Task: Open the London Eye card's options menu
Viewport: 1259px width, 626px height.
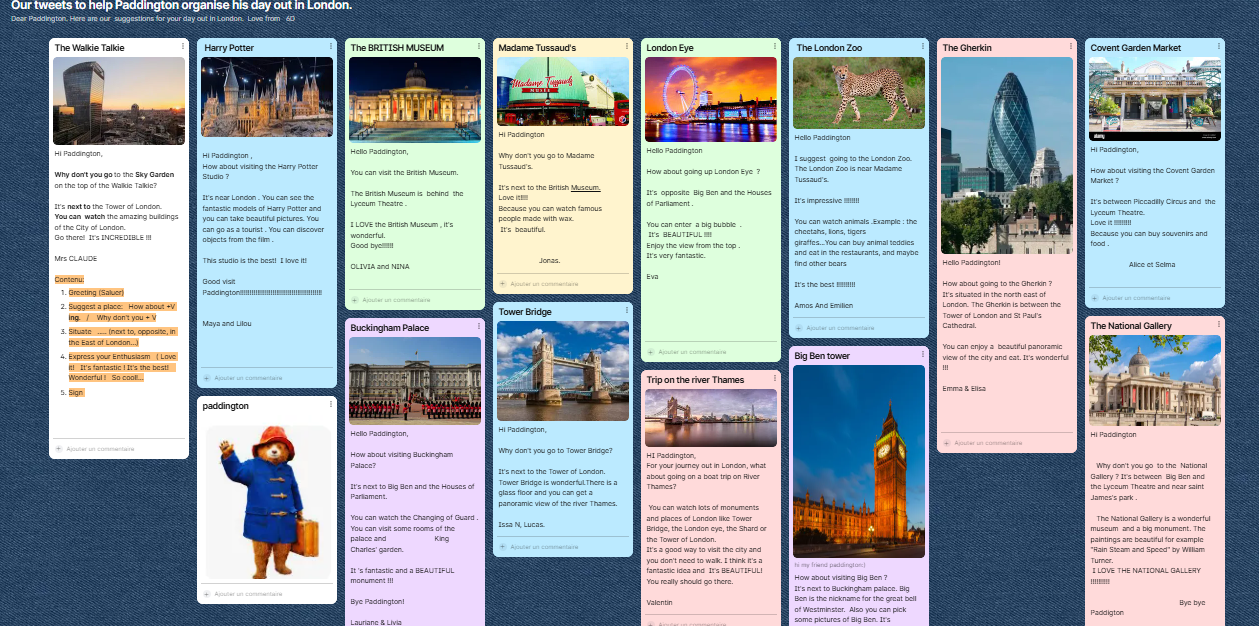Action: point(775,46)
